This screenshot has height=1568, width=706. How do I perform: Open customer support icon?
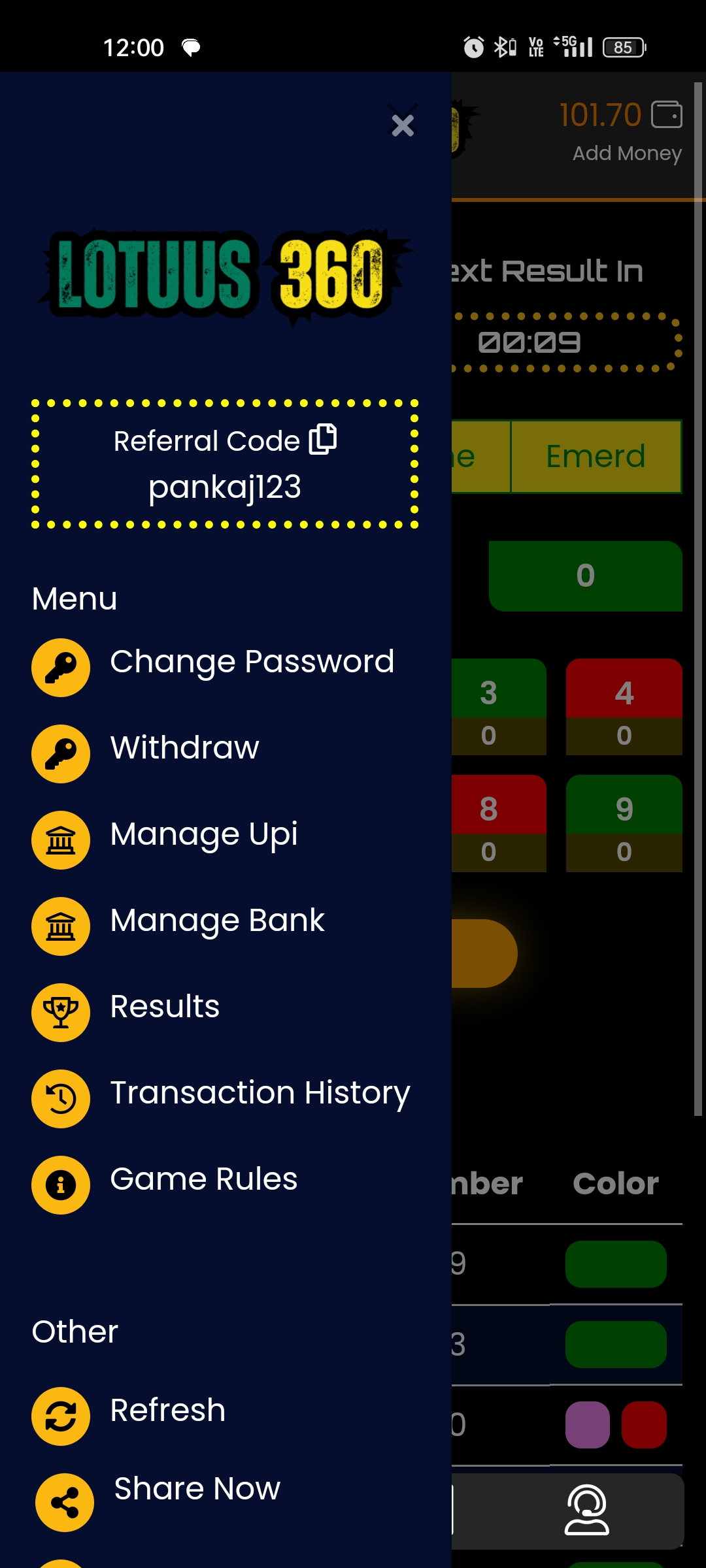(586, 1509)
